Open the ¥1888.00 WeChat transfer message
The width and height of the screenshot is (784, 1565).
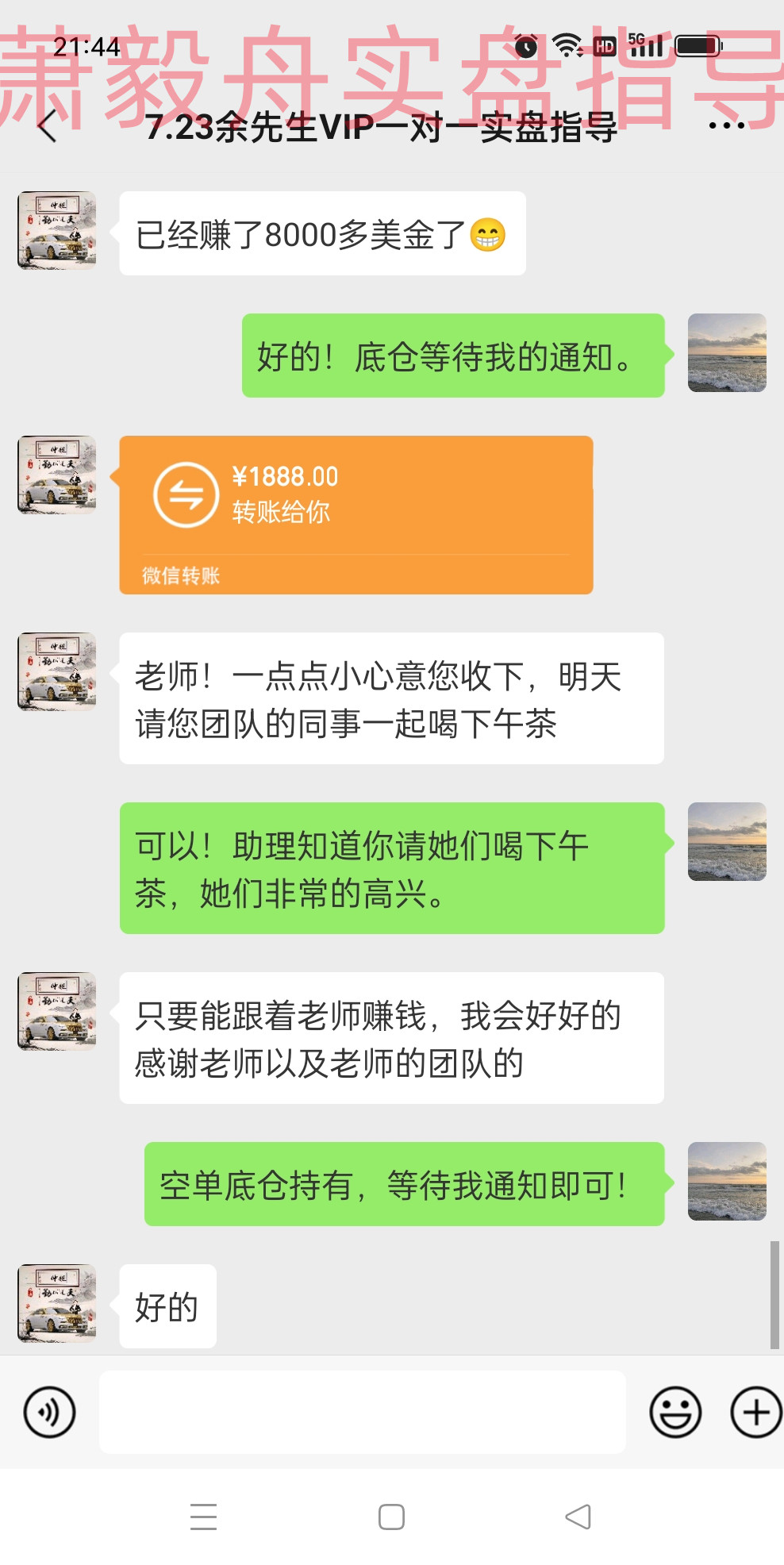tap(355, 513)
